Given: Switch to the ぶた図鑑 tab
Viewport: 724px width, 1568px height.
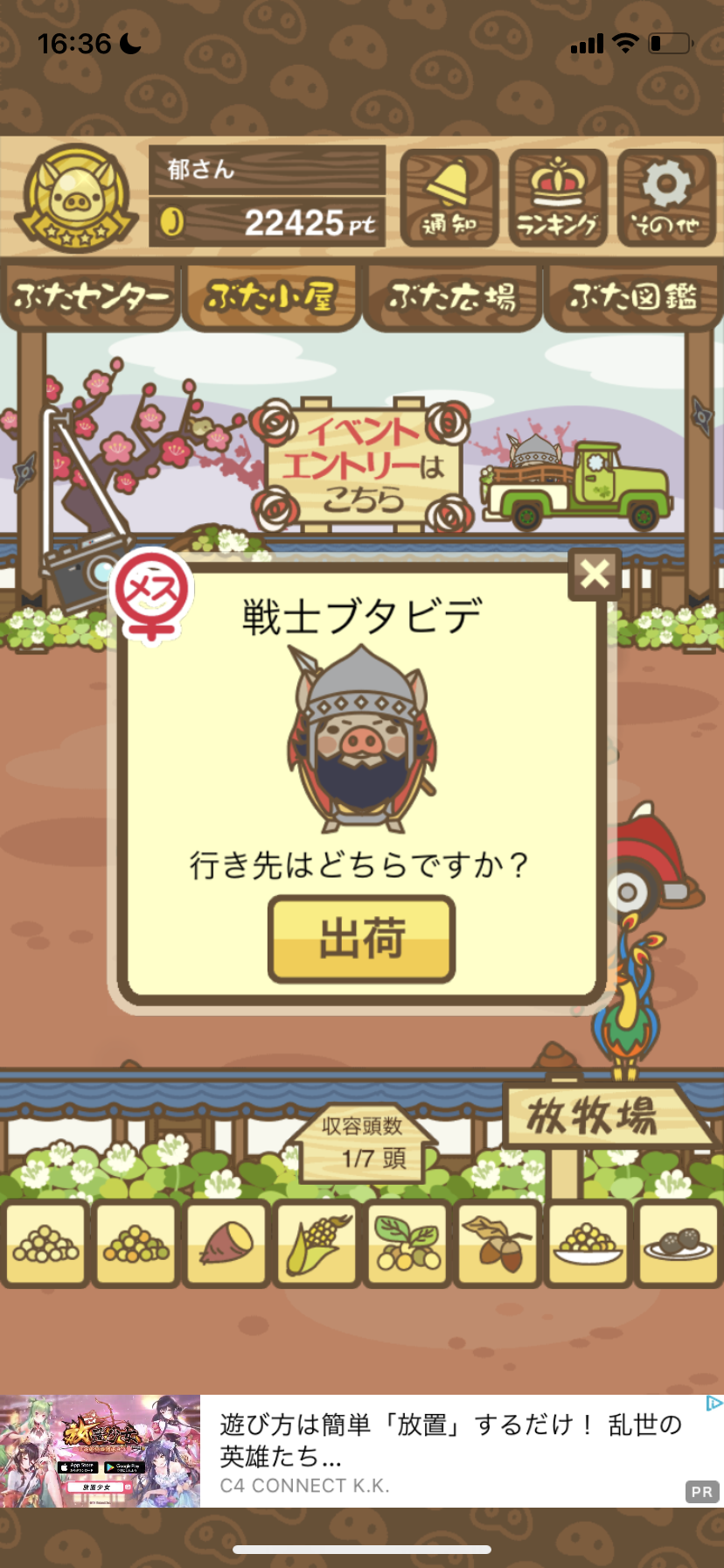Looking at the screenshot, I should [633, 297].
